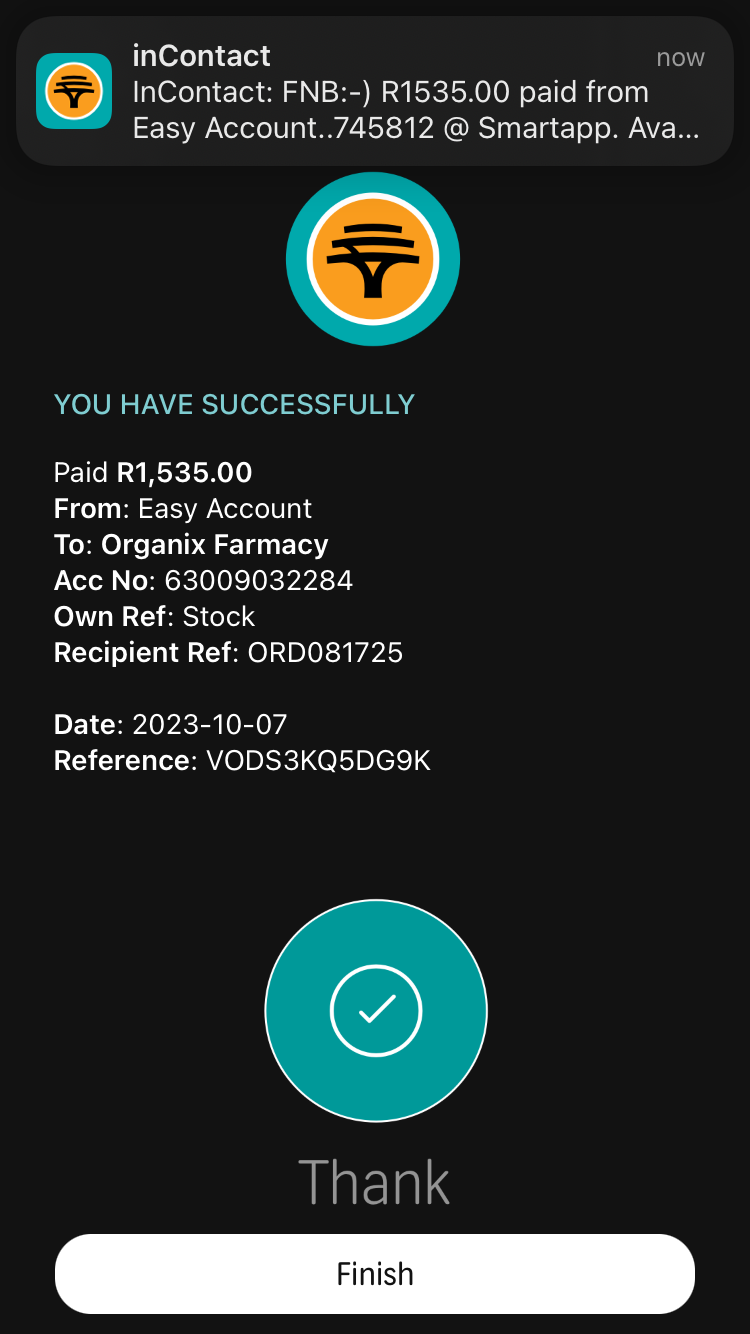
Task: Tap the Finish button
Action: (x=375, y=1273)
